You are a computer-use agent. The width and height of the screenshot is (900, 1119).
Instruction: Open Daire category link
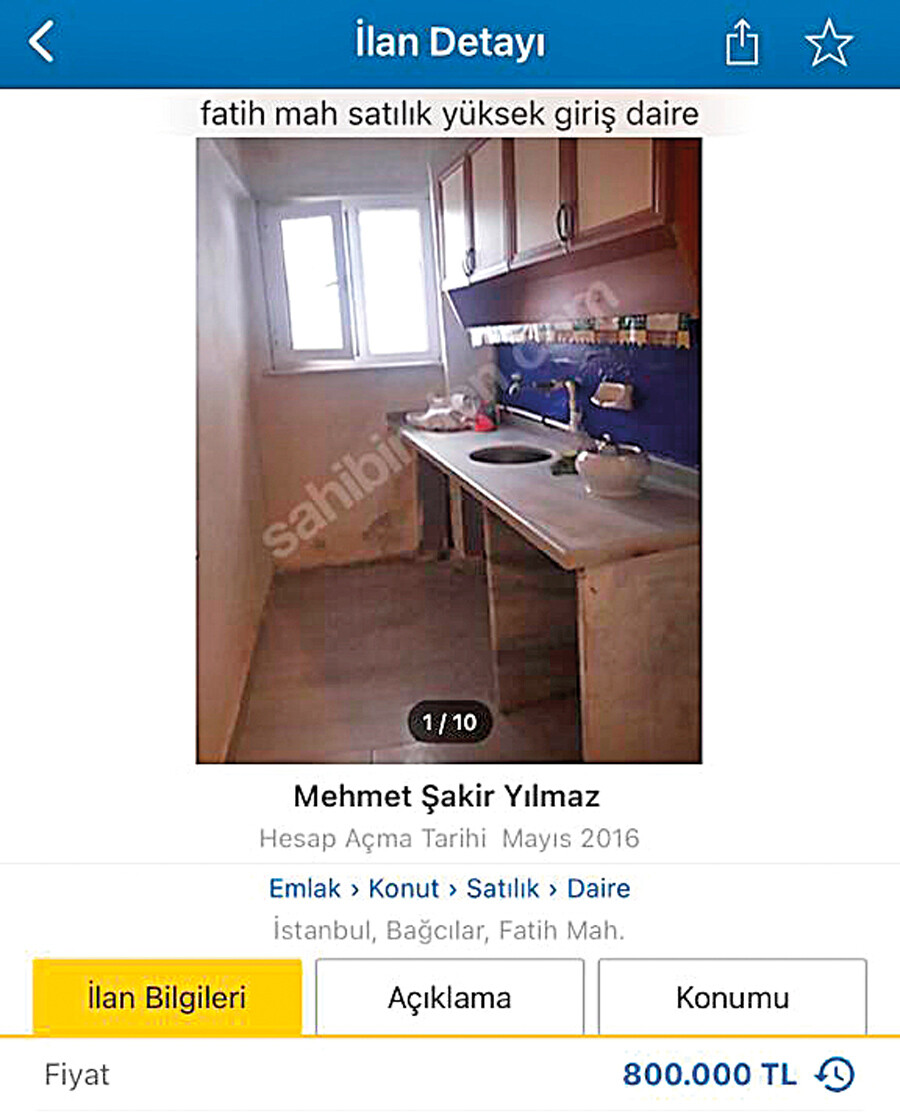point(598,888)
